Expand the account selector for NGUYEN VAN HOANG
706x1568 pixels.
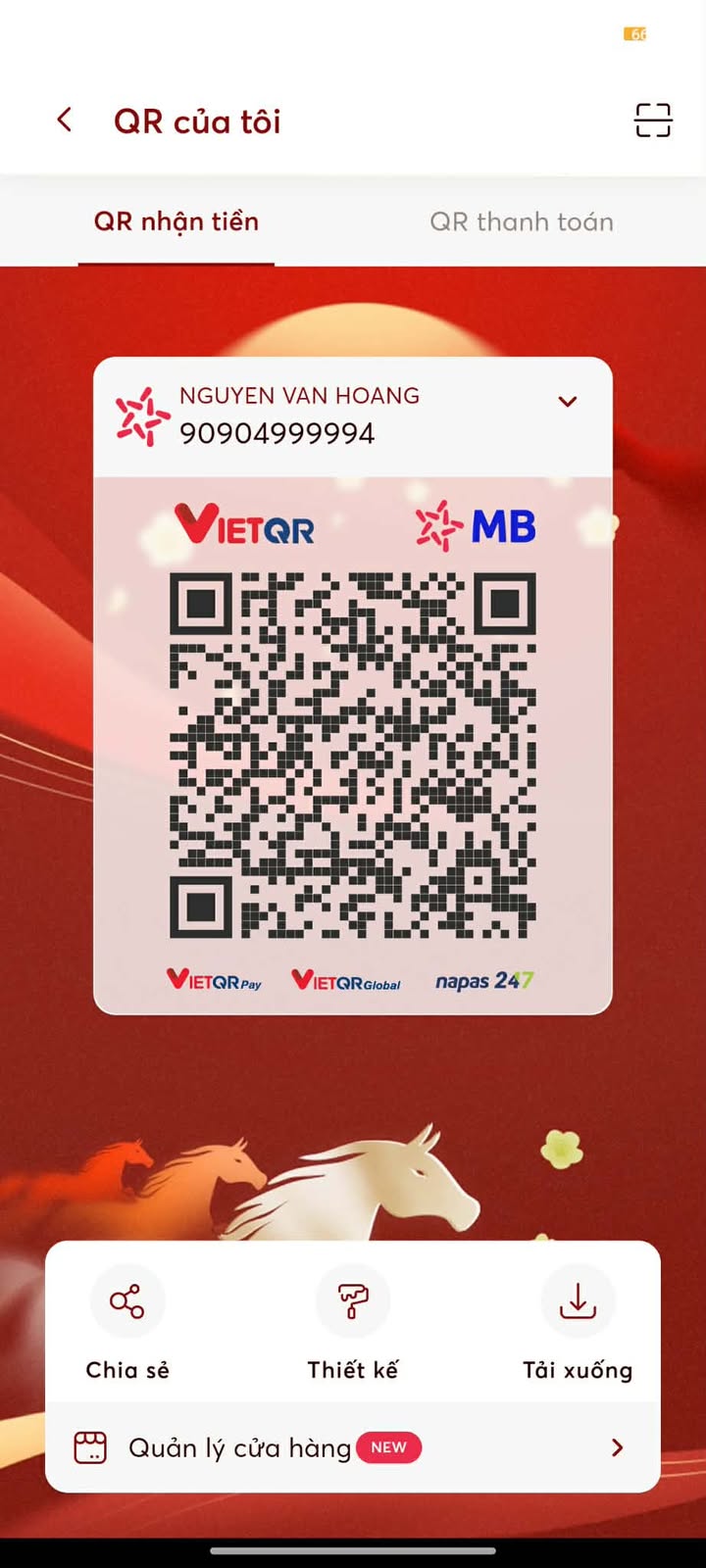[x=567, y=401]
